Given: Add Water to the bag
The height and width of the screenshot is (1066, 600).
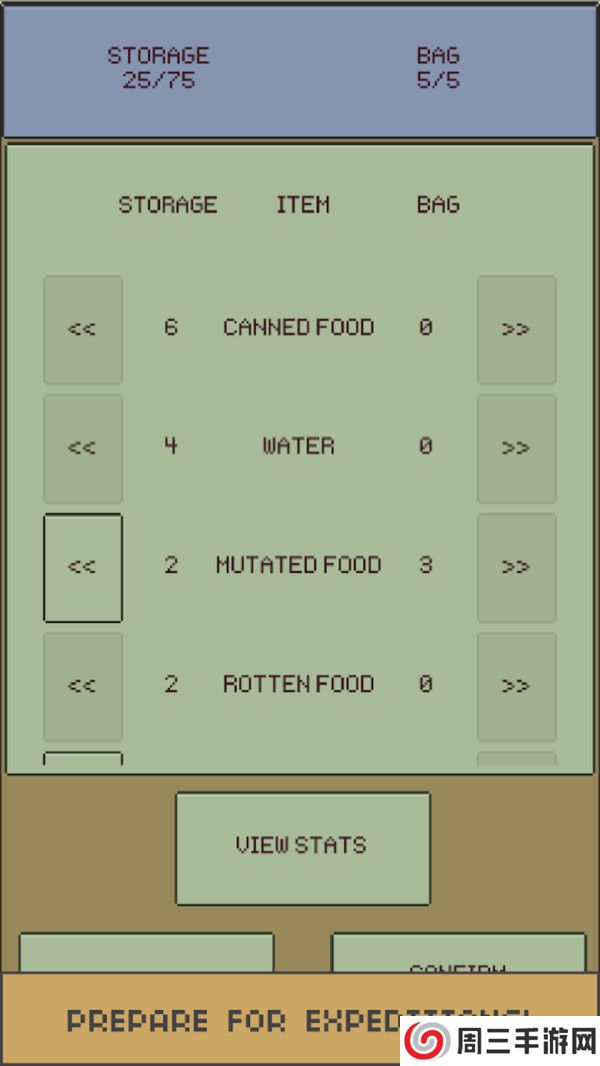Looking at the screenshot, I should click(x=516, y=448).
